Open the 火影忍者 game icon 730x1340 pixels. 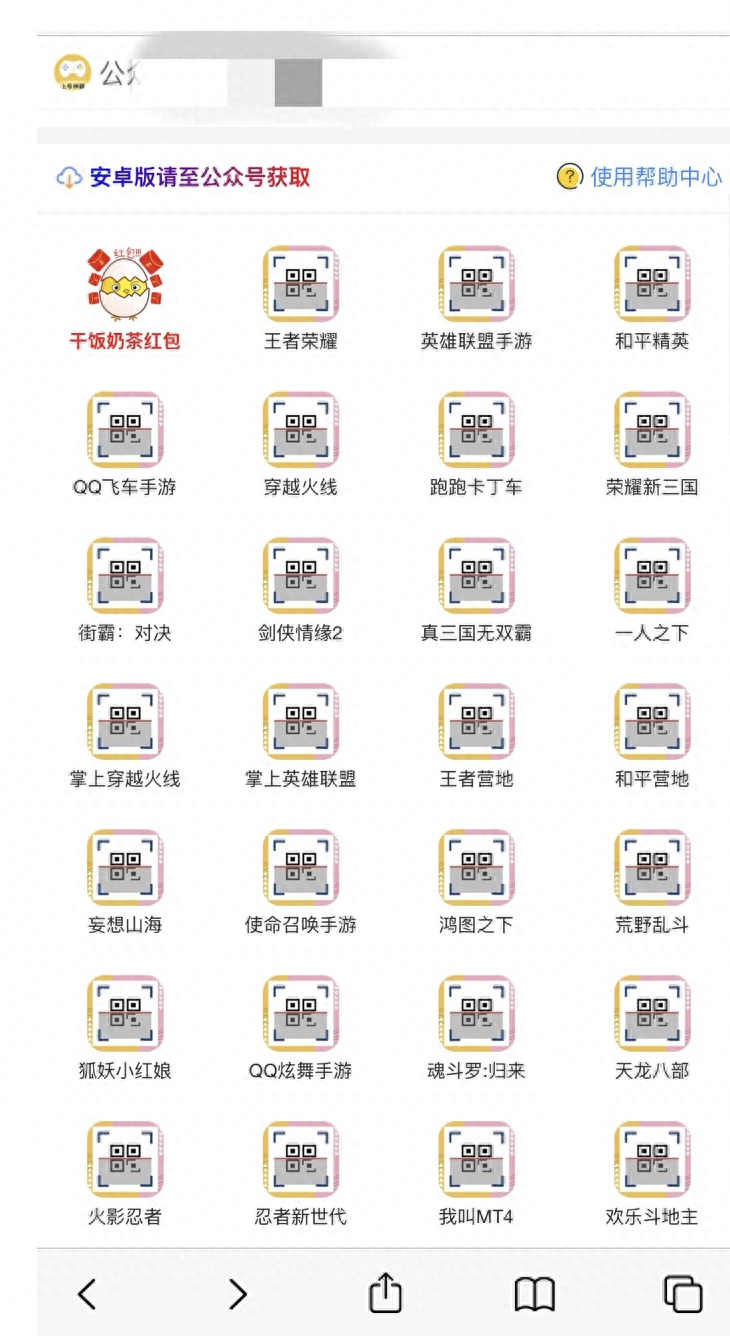(126, 1156)
